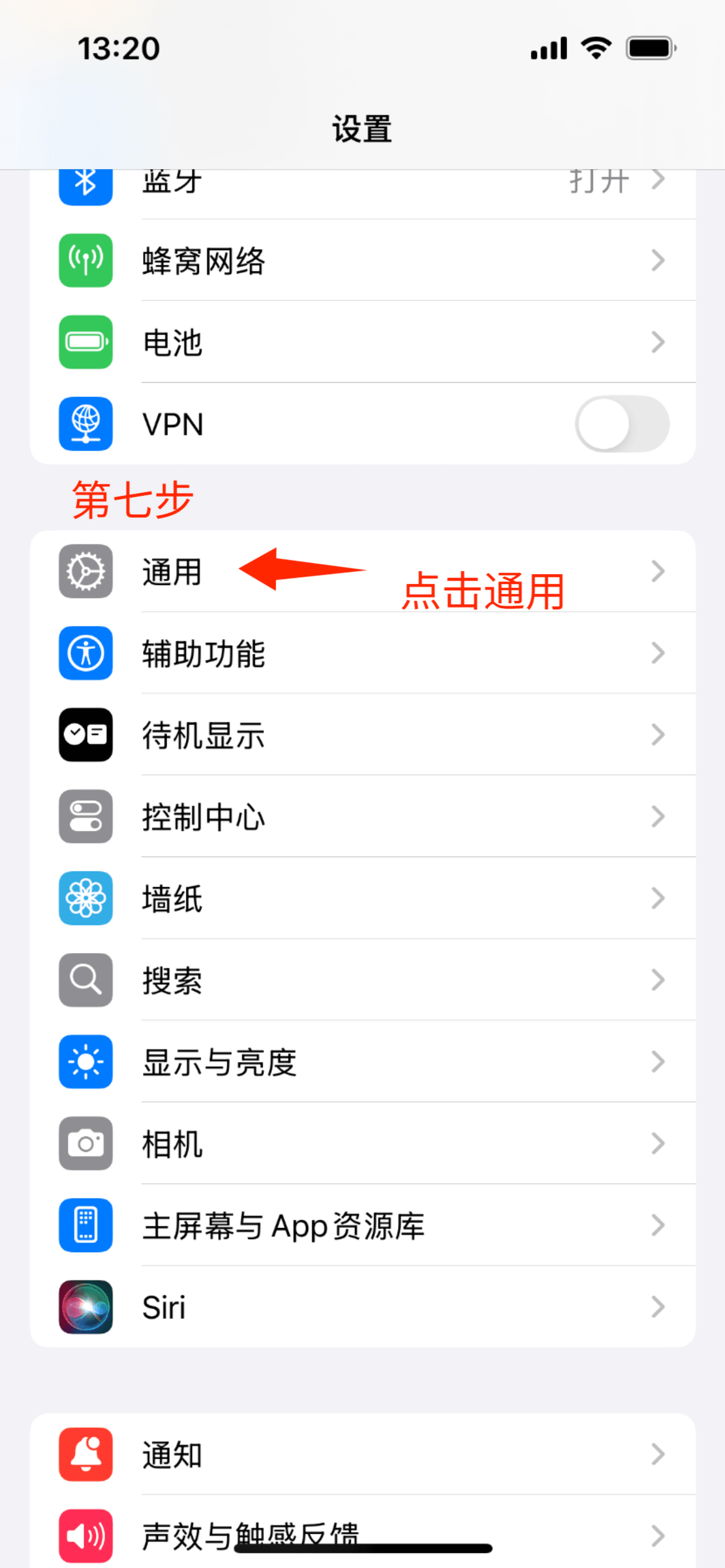Open the 电池 battery settings
The width and height of the screenshot is (725, 1568).
[362, 342]
